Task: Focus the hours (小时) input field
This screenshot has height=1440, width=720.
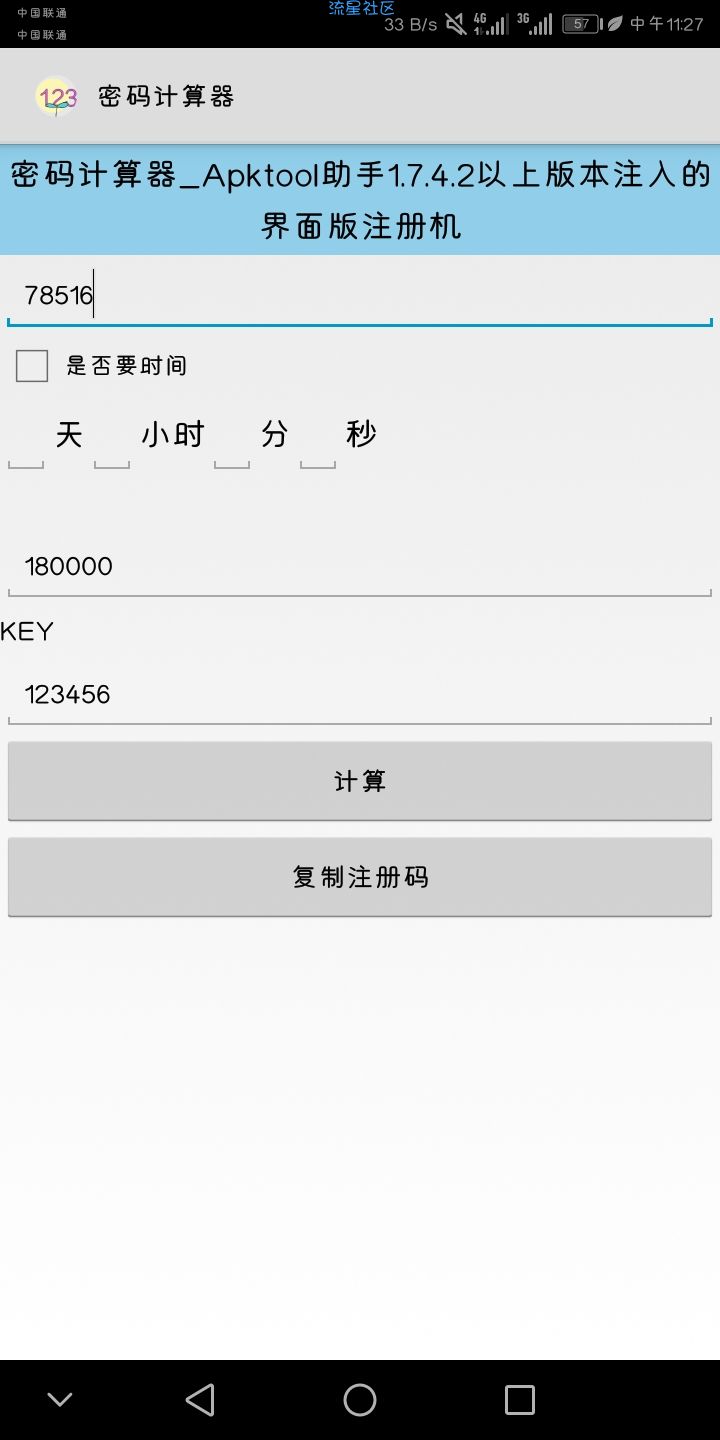Action: pos(112,450)
